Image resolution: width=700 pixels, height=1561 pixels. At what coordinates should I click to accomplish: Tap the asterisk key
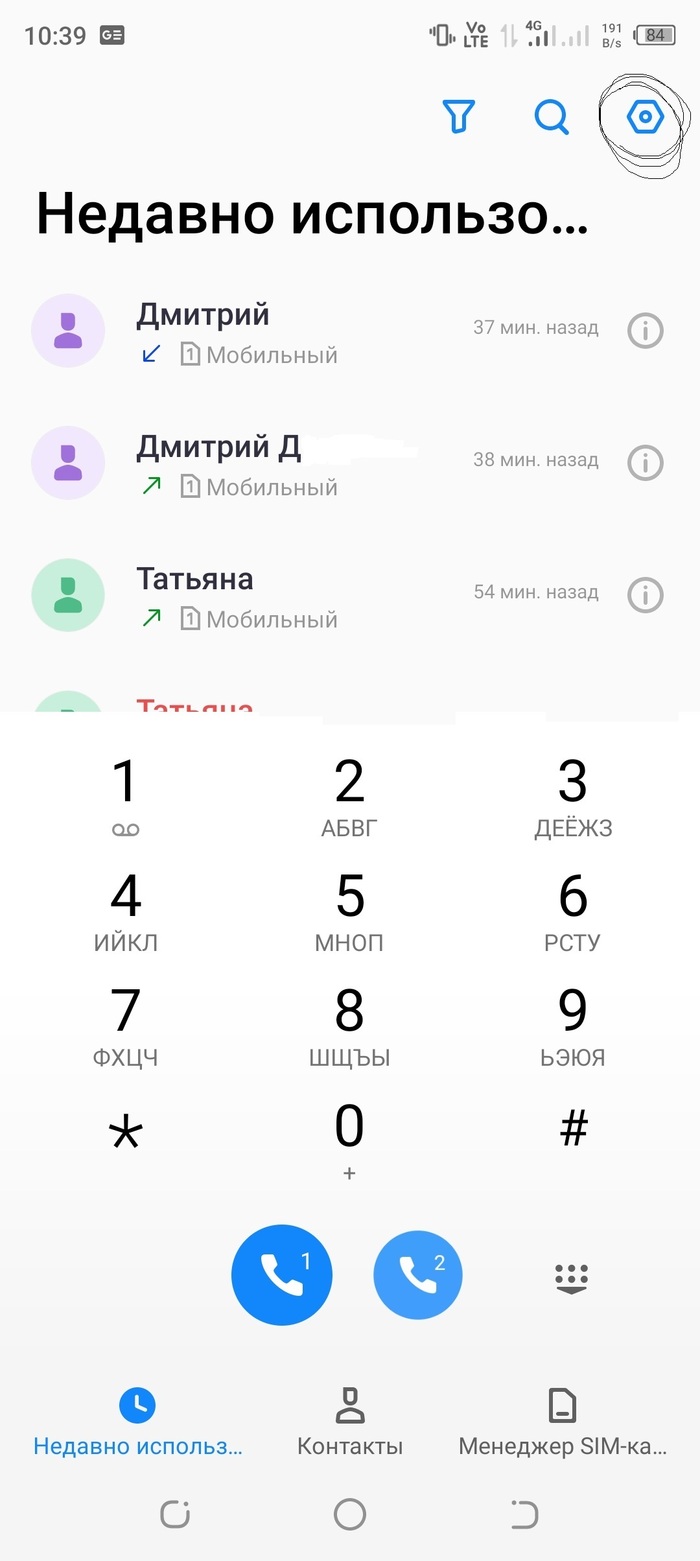[x=125, y=1135]
